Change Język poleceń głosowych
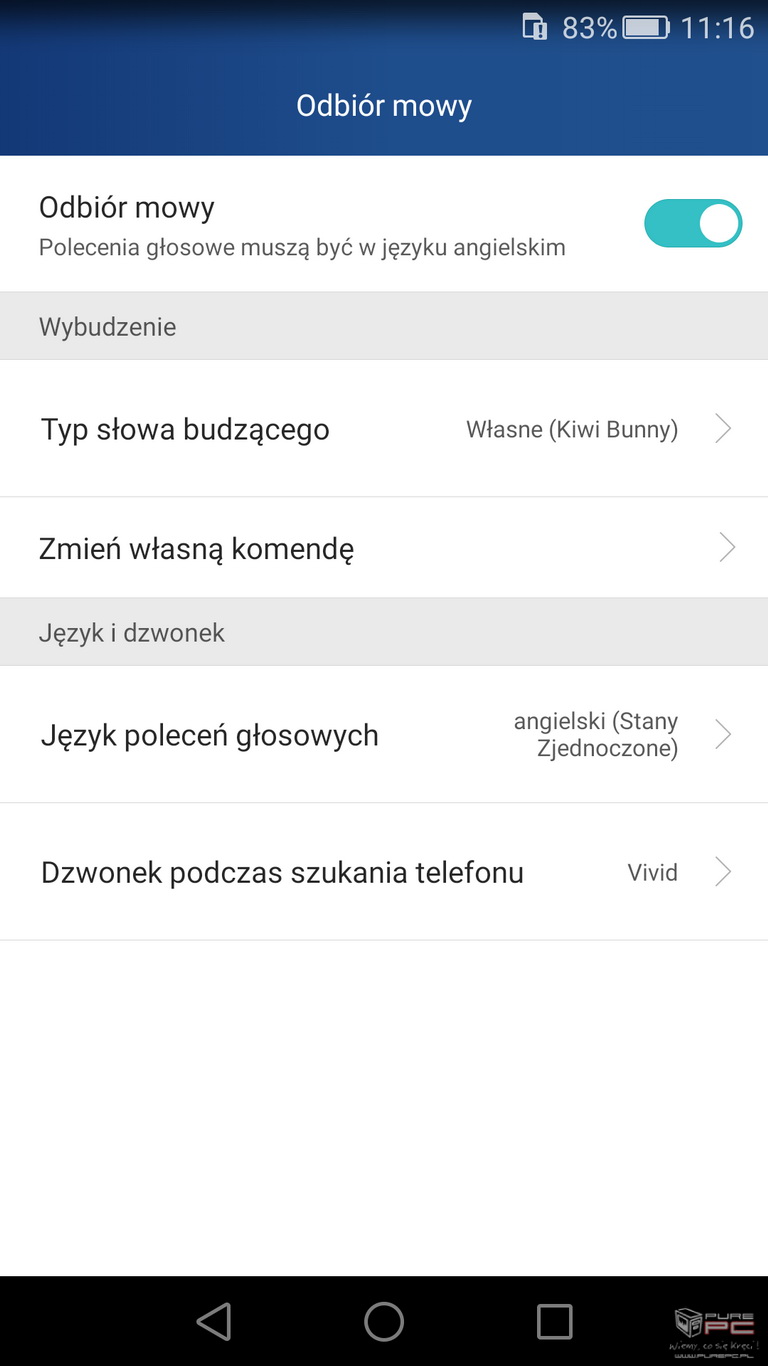Screen dimensions: 768x1366 [384, 735]
